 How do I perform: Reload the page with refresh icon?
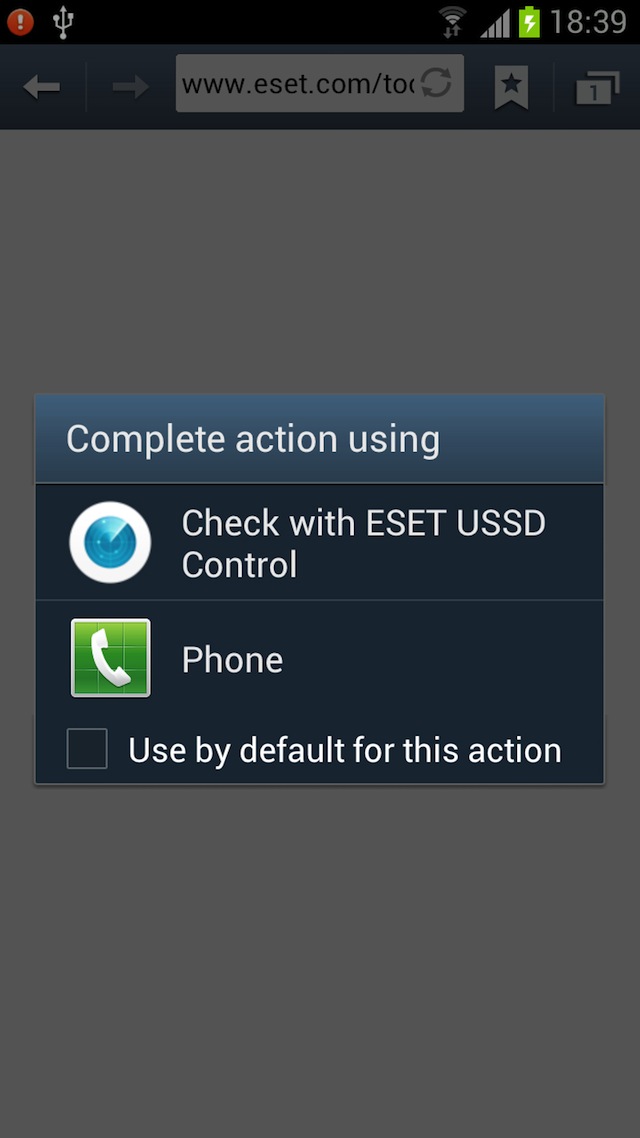point(436,83)
